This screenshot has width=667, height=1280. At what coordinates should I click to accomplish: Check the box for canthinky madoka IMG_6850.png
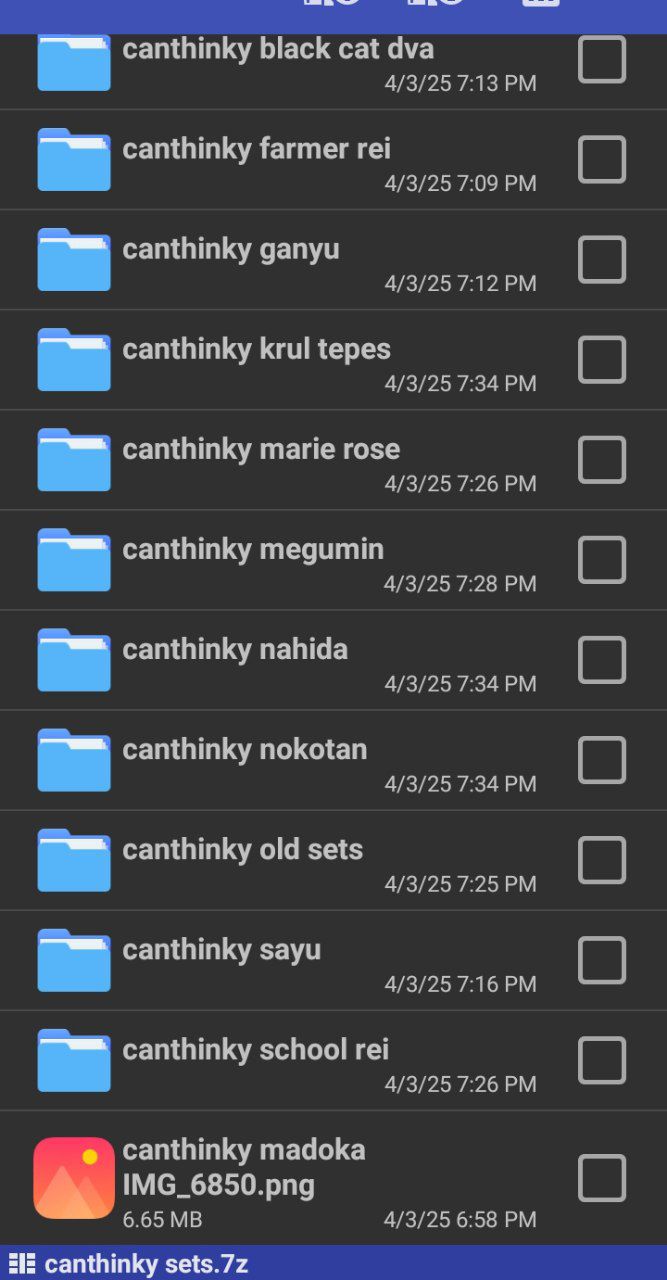(602, 1178)
